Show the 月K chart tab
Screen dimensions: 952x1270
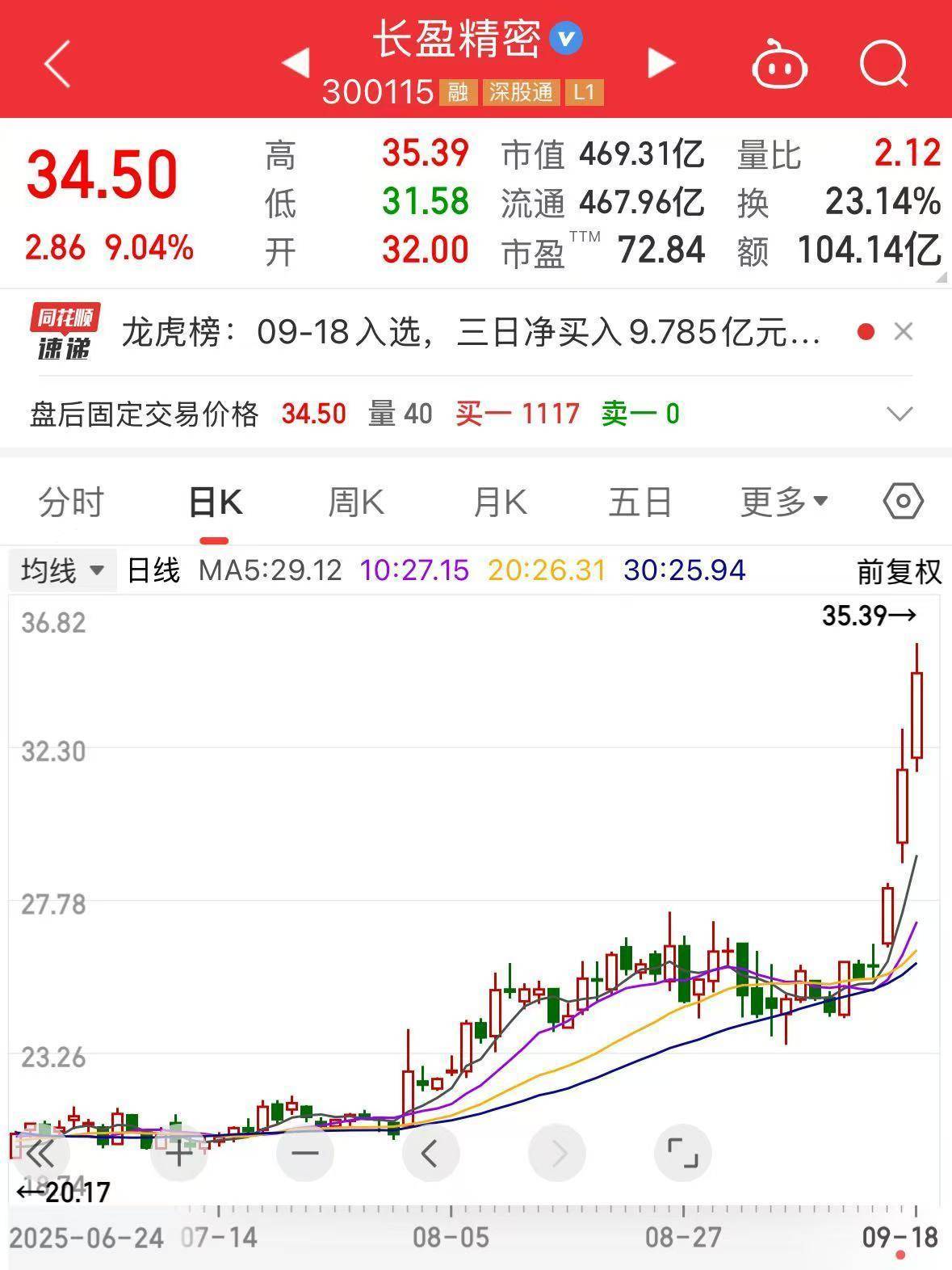[x=500, y=503]
